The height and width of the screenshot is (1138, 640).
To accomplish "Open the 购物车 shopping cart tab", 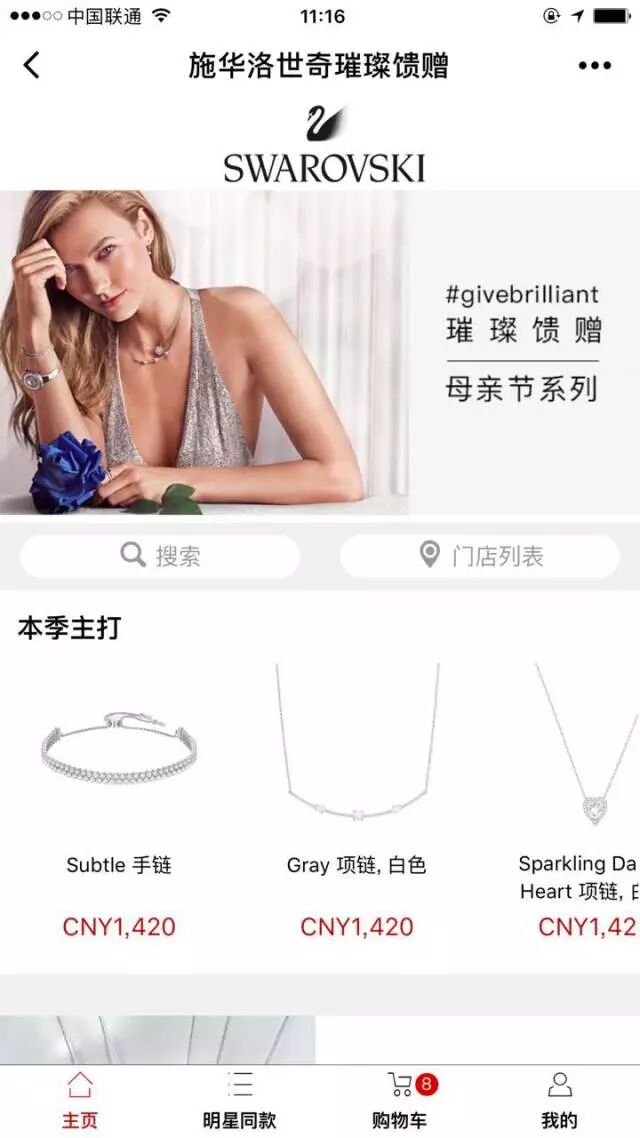I will [400, 1100].
